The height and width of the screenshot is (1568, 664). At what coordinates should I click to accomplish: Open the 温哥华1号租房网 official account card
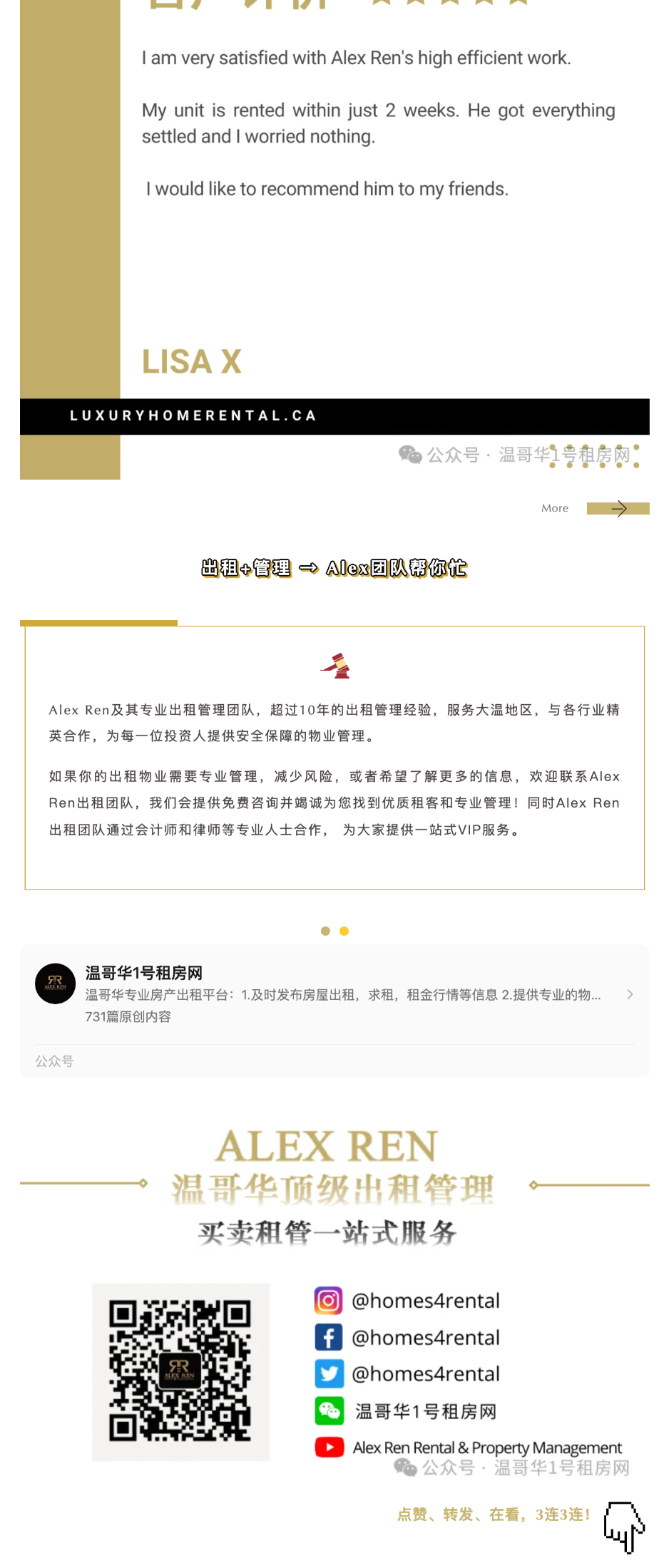click(x=334, y=994)
